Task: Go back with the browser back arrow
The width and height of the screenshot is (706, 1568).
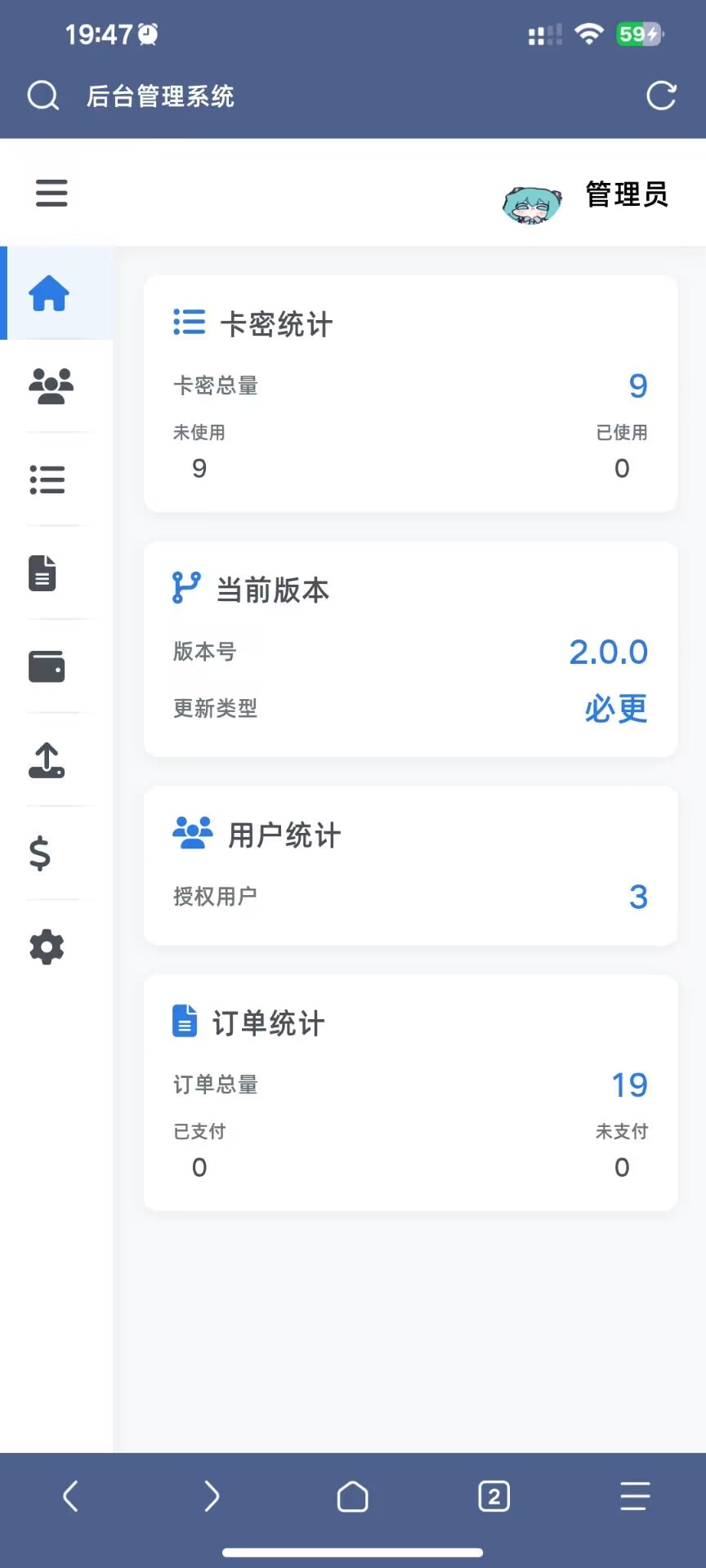Action: click(70, 1496)
